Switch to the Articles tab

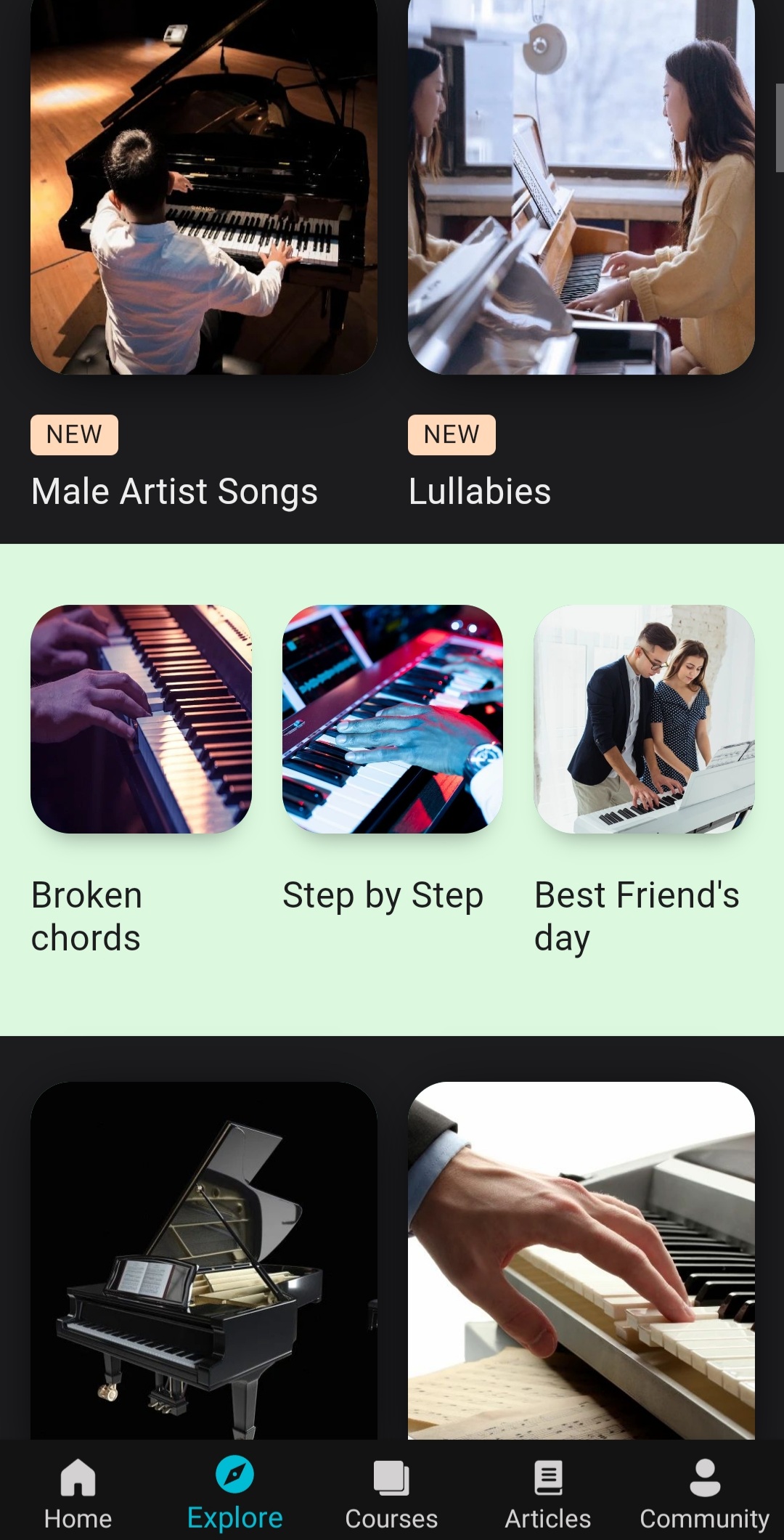pyautogui.click(x=548, y=1517)
